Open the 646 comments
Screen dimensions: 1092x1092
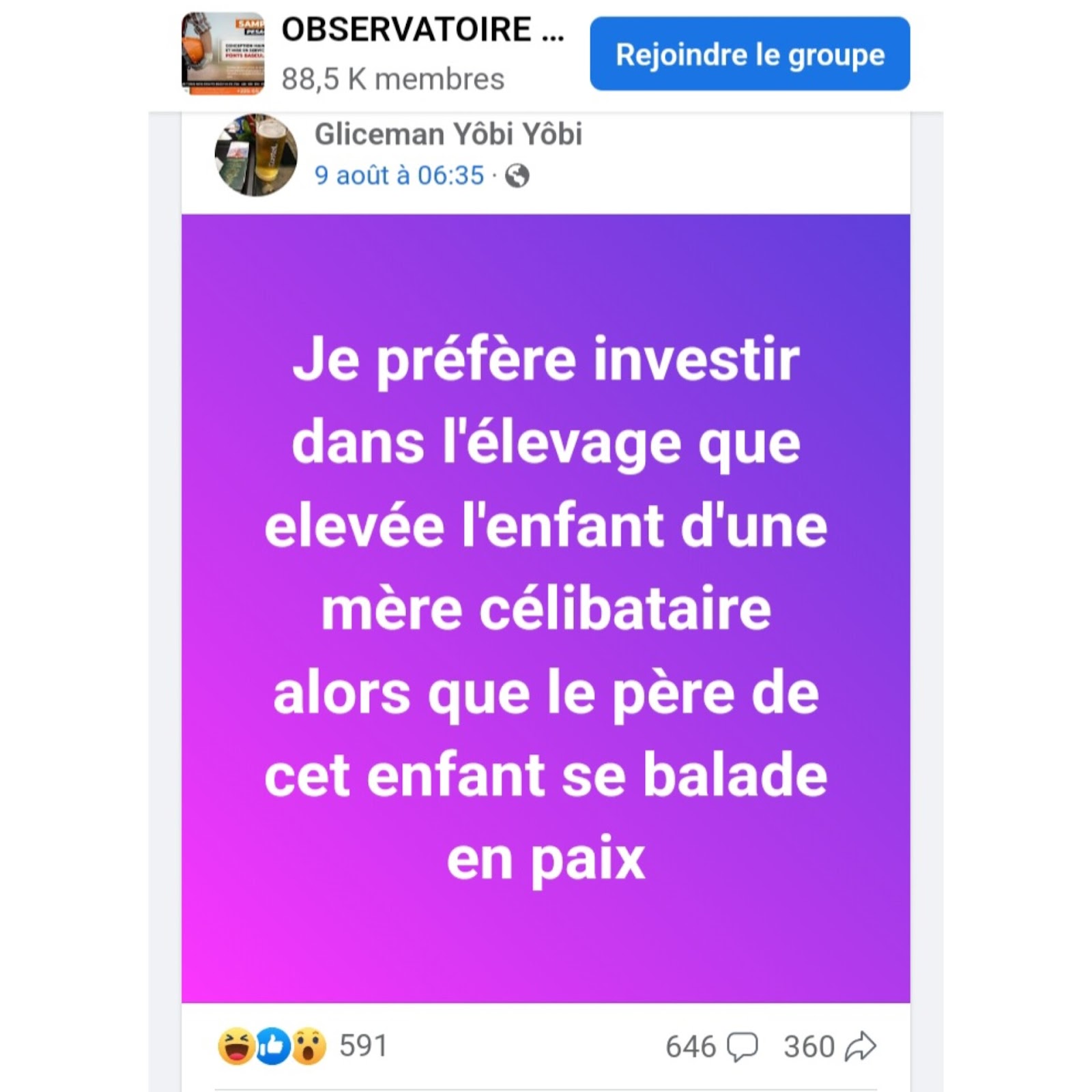click(710, 1046)
